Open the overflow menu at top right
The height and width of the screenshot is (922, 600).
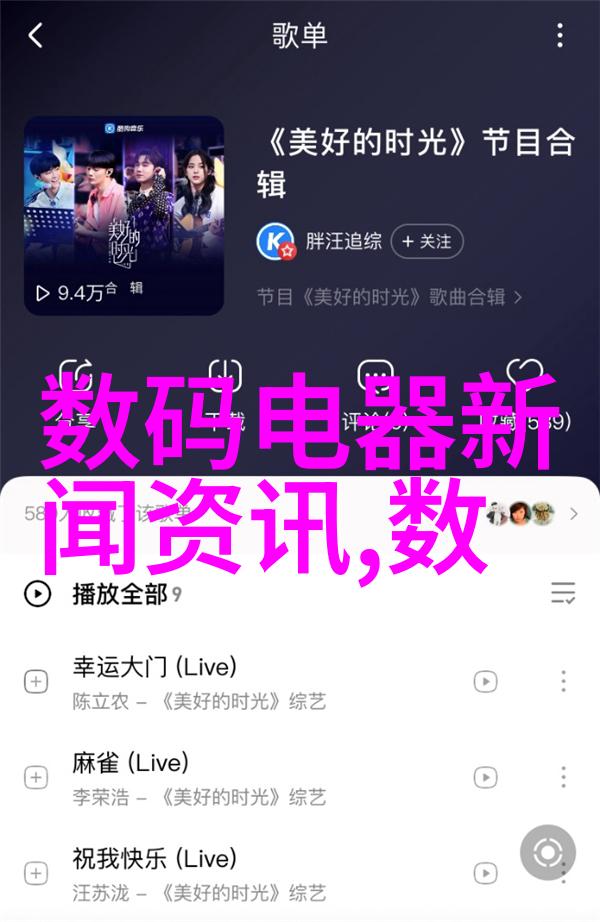point(561,37)
